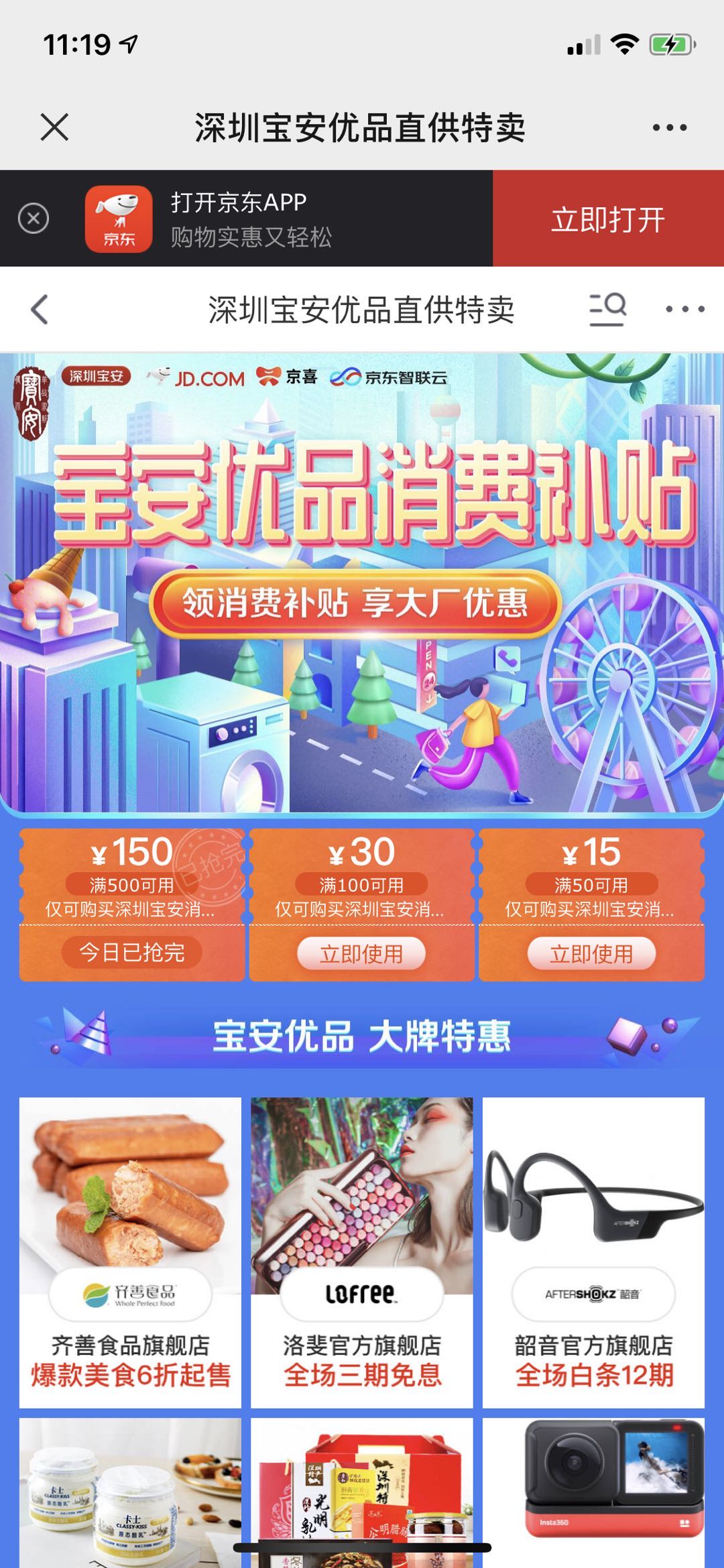Tap 今日已抢完 on the ¥150 coupon
Screen dimensions: 724x1568
(x=132, y=953)
